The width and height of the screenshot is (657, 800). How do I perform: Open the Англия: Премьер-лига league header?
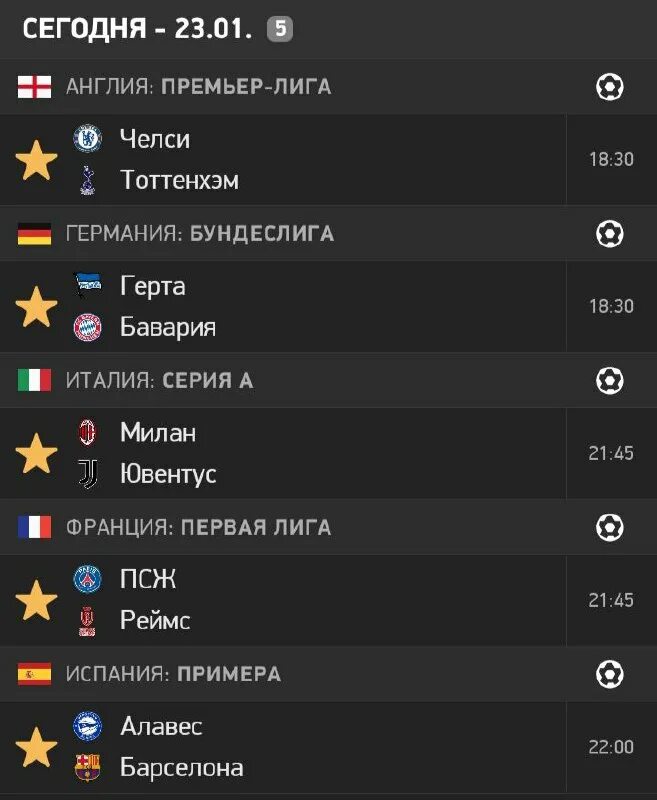click(x=198, y=87)
